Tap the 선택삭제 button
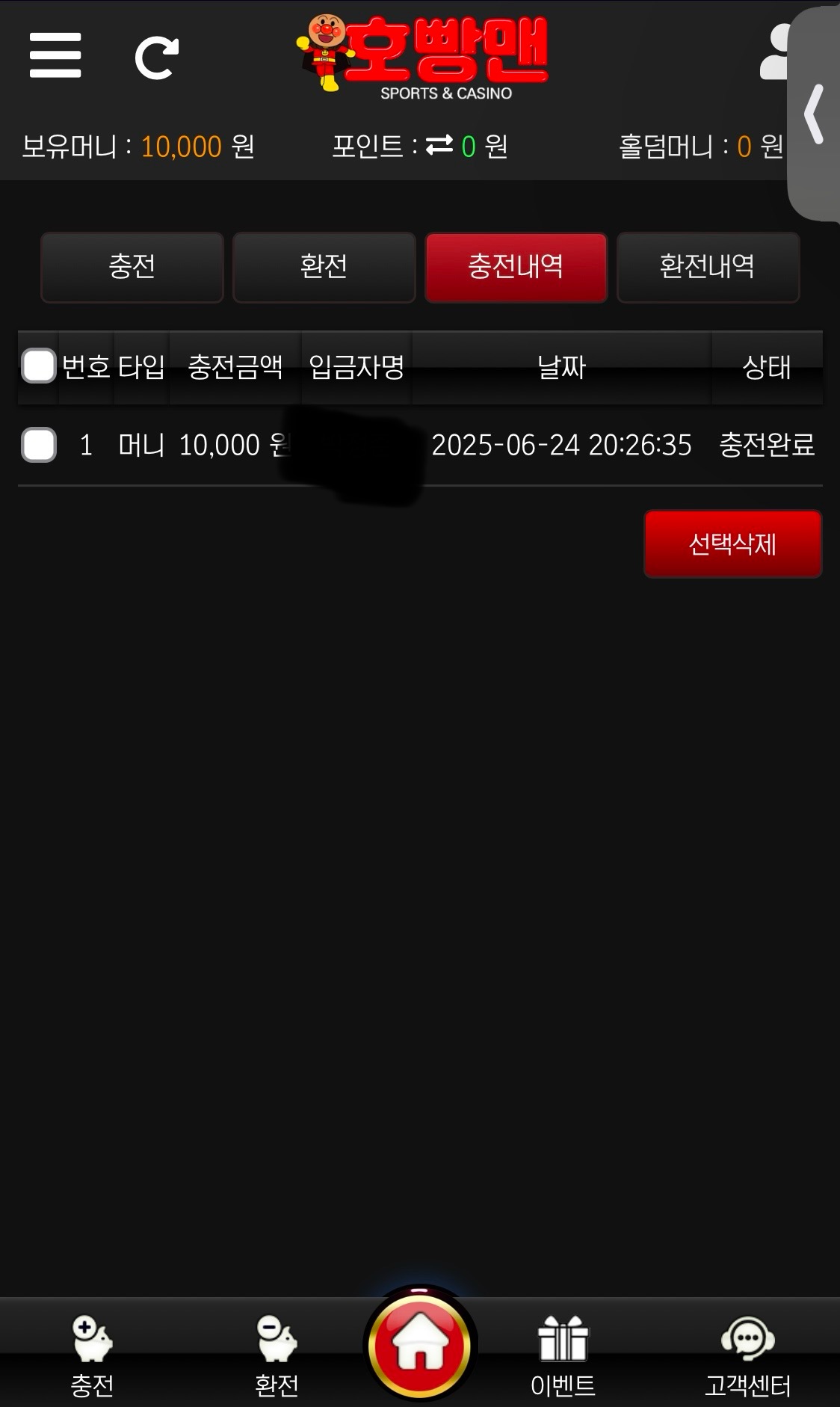The width and height of the screenshot is (840, 1407). 732,544
